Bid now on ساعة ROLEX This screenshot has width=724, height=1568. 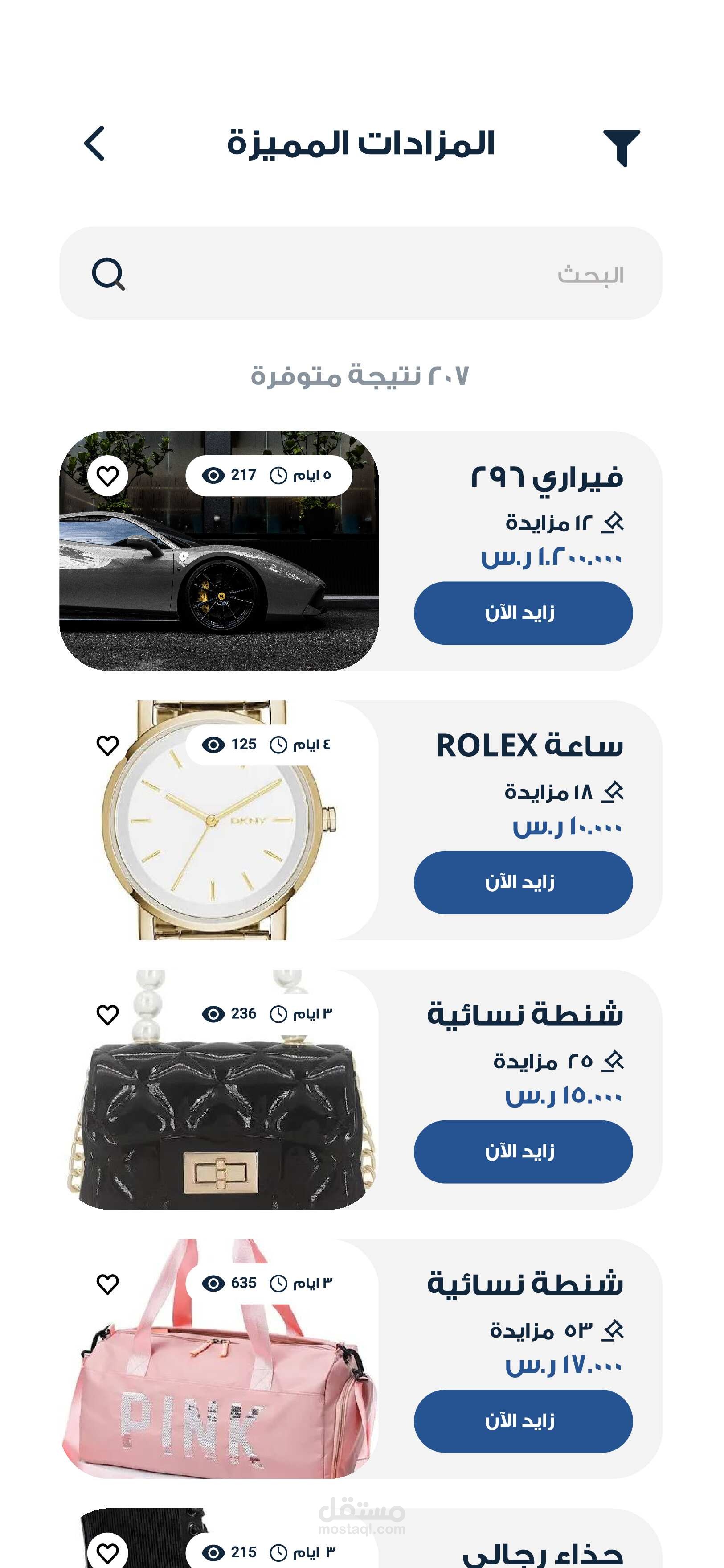[523, 882]
